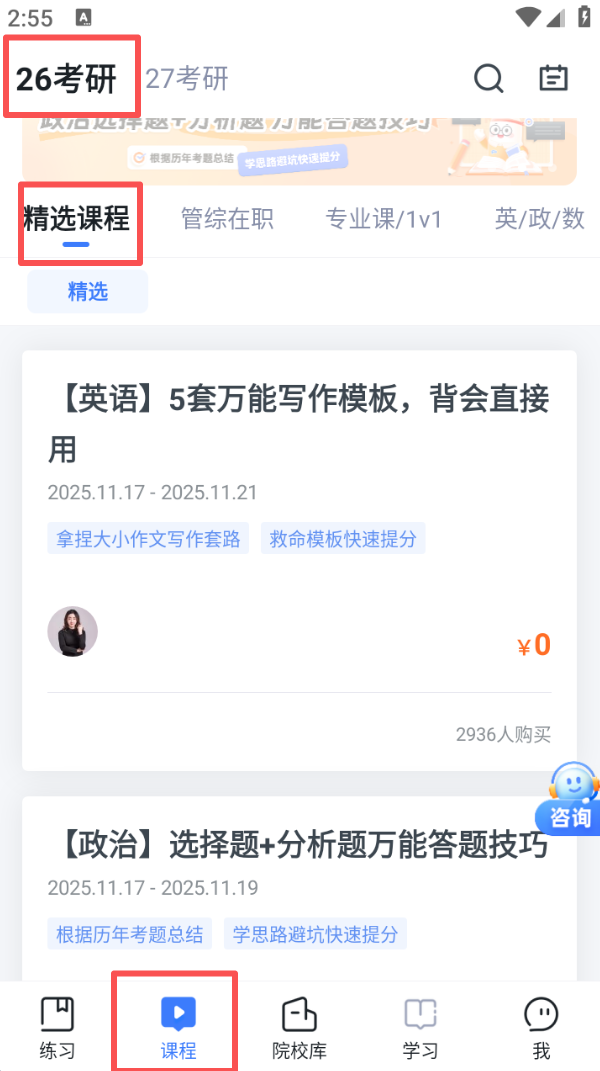The width and height of the screenshot is (600, 1071).
Task: Switch to 英/政/数 tab
Action: [x=540, y=220]
